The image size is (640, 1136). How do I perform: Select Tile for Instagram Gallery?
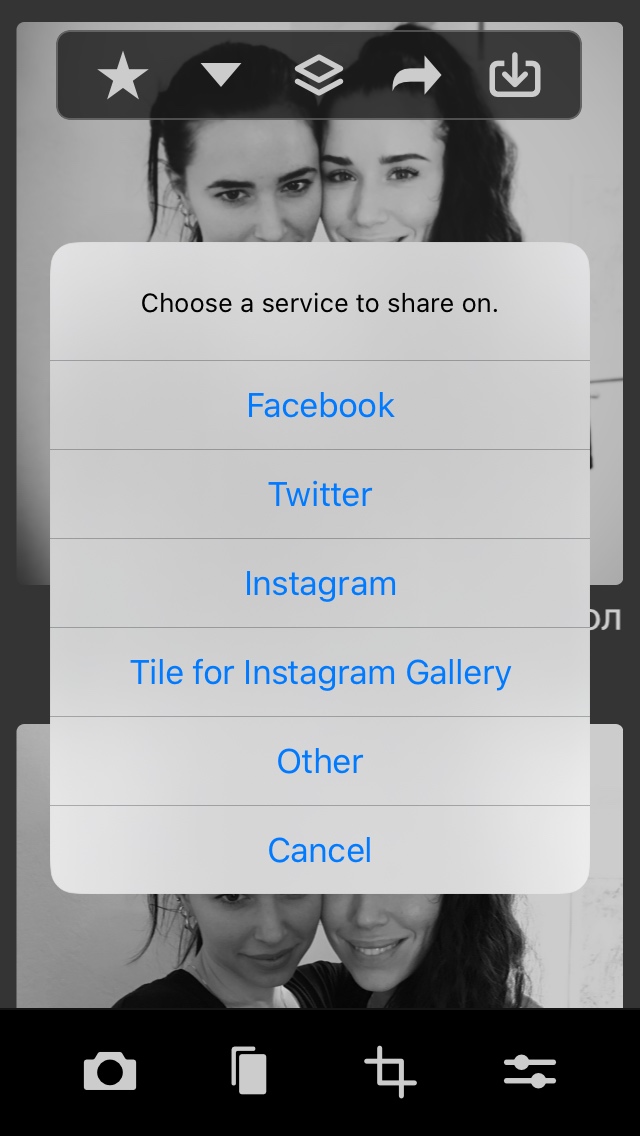point(320,672)
